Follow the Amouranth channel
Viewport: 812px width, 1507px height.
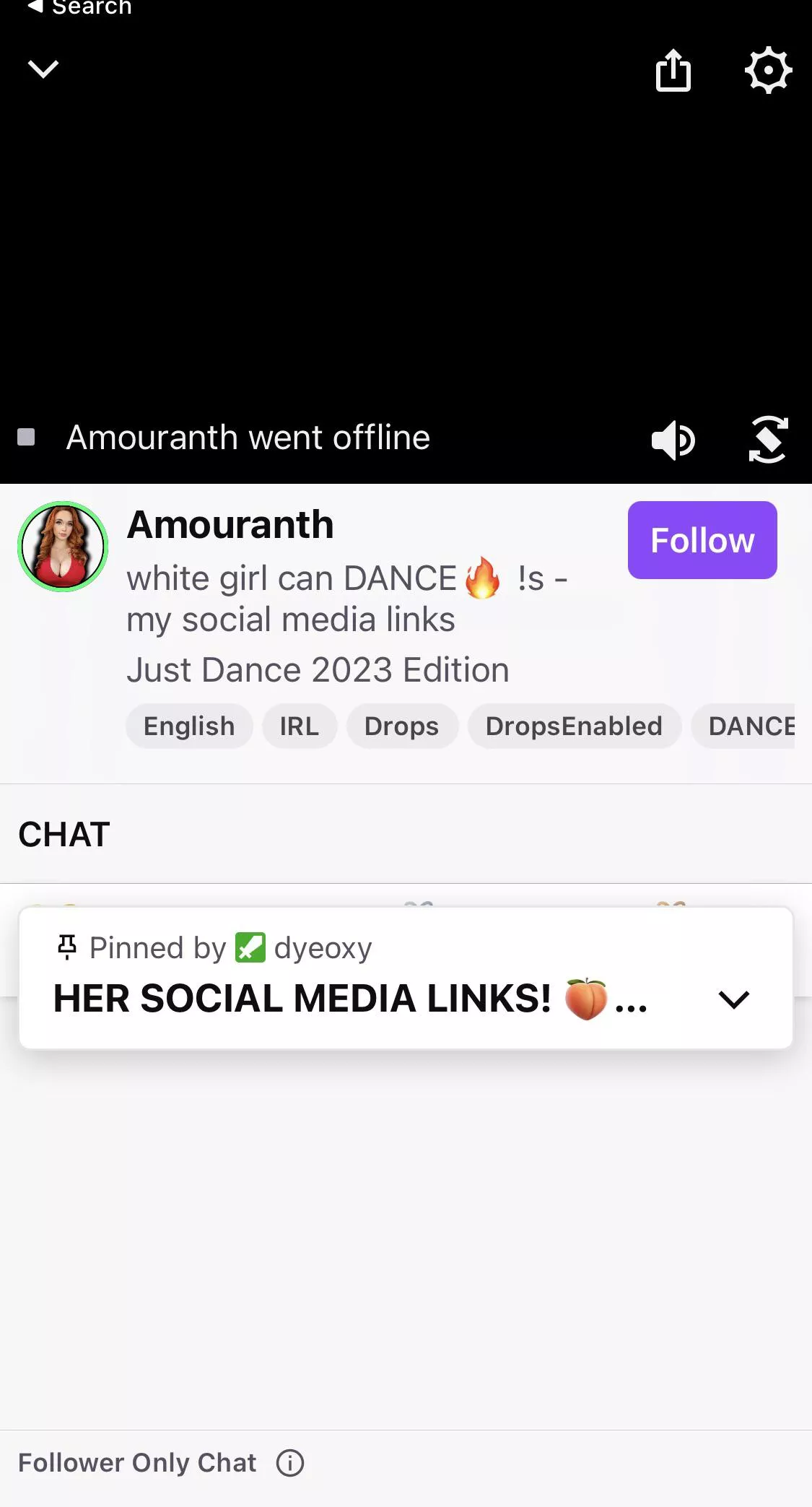click(x=702, y=540)
